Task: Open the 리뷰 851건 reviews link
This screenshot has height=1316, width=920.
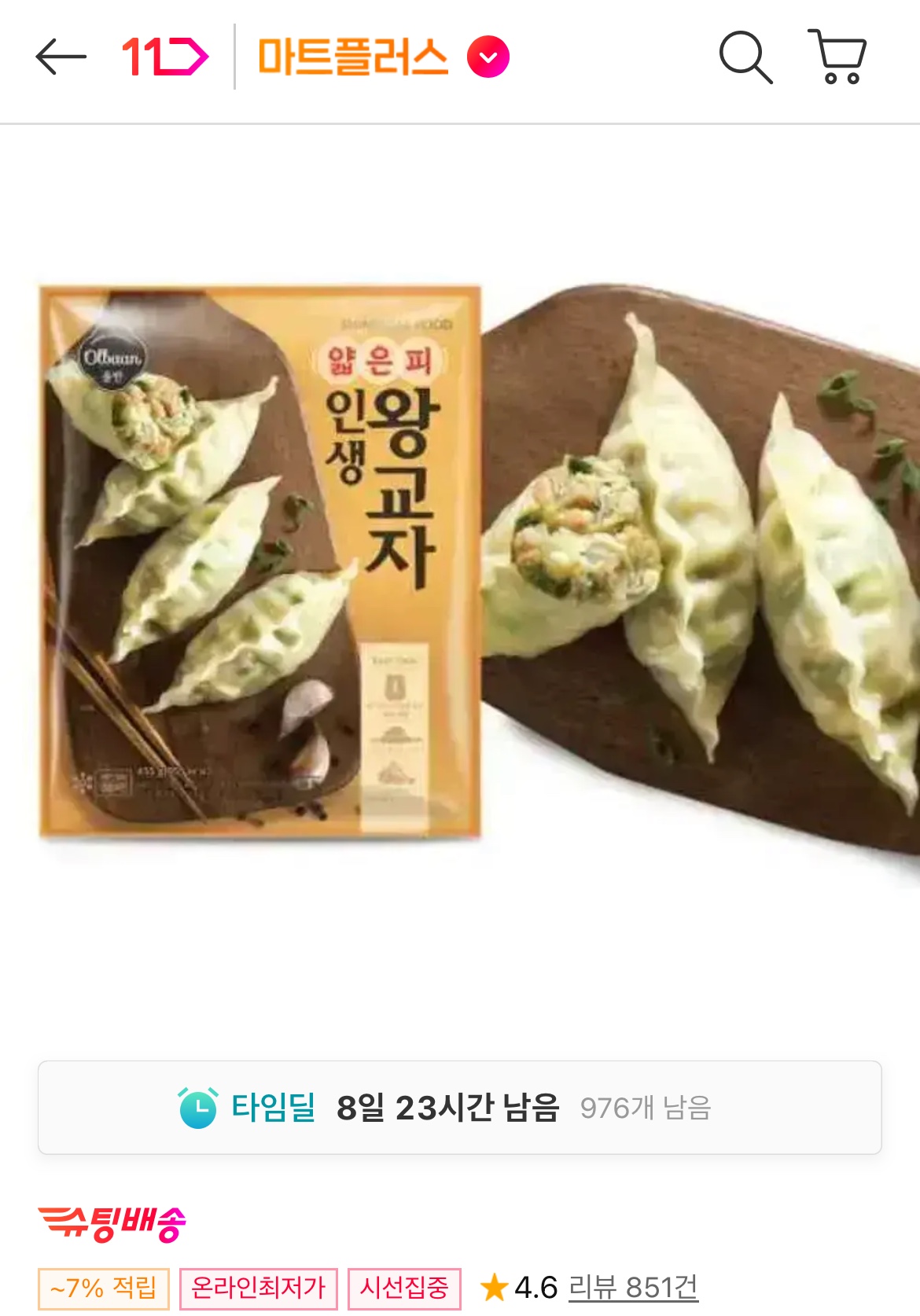Action: (633, 1288)
